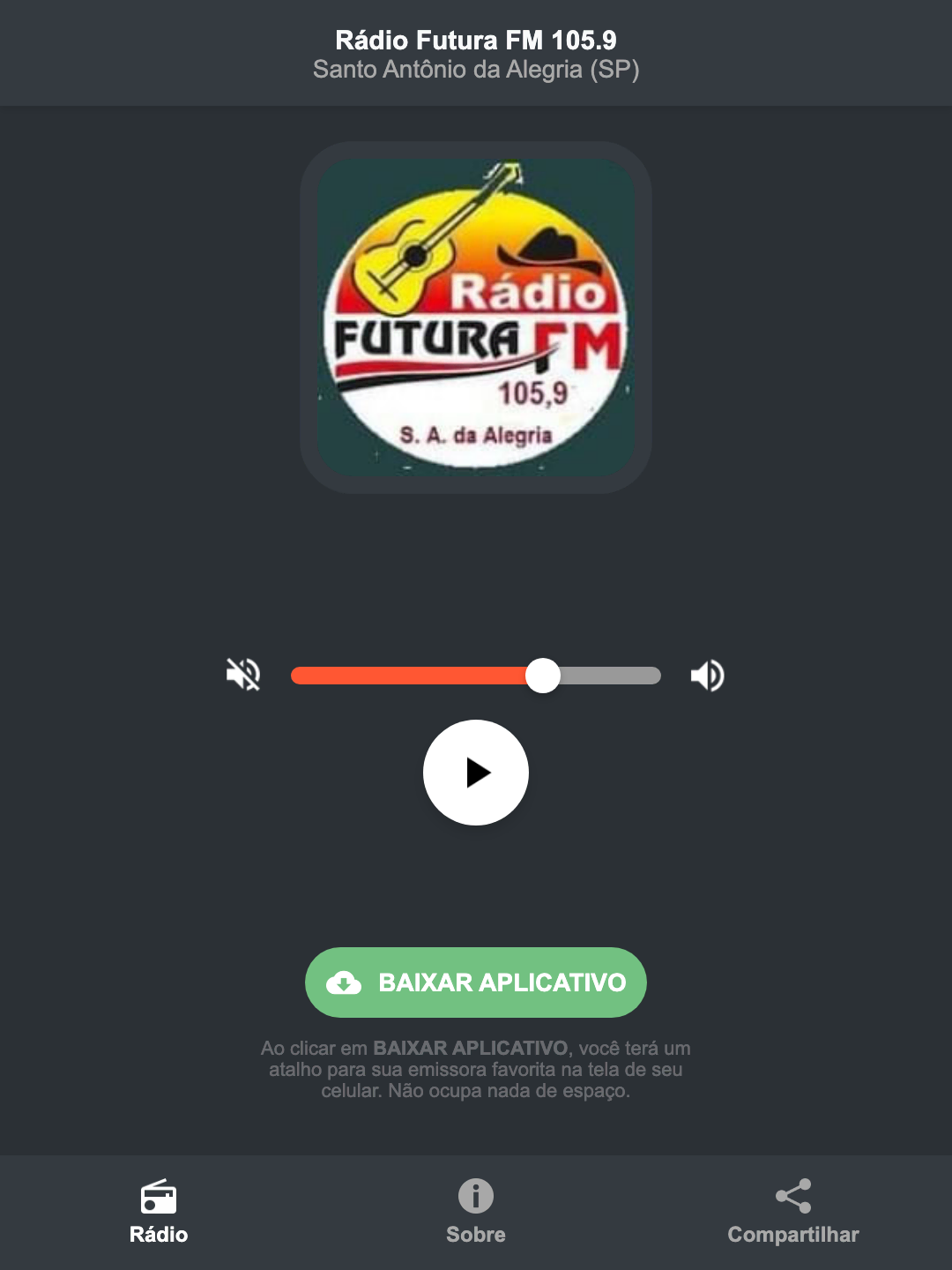This screenshot has height=1270, width=952.
Task: Click the station name Rádio Futura FM 105.9
Action: pyautogui.click(x=475, y=39)
